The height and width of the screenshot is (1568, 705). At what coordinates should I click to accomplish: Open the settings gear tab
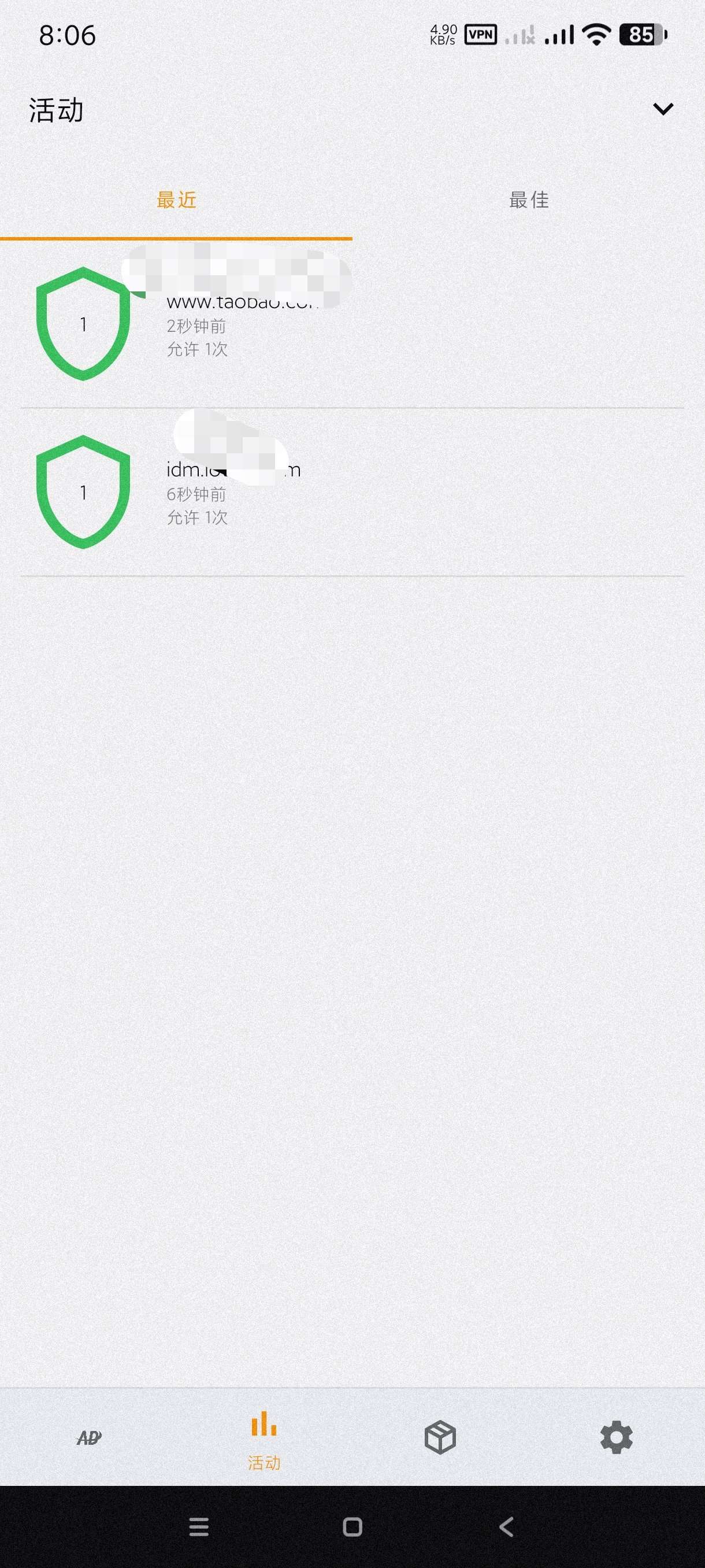point(616,1438)
